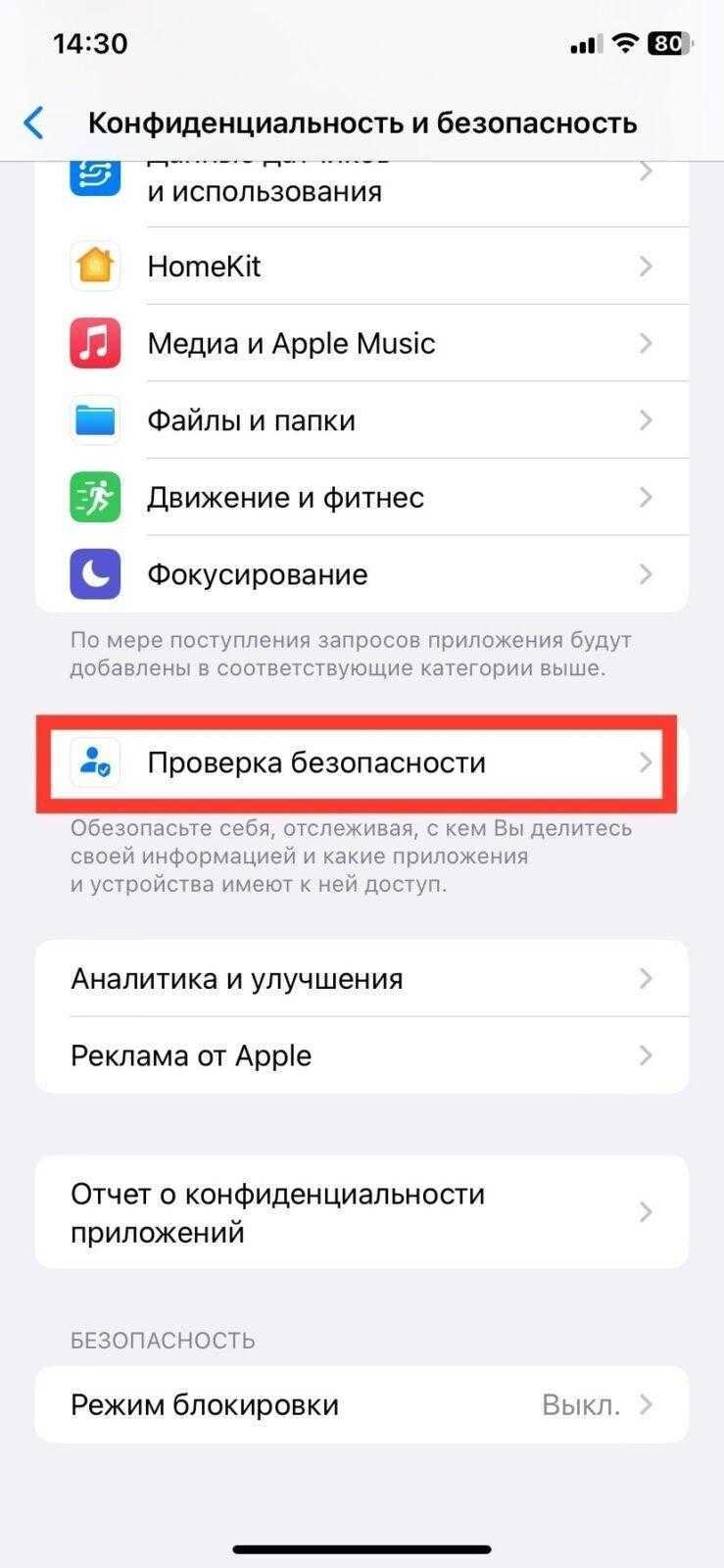This screenshot has height=1568, width=724.
Task: Open Медиа и Apple Music
Action: pos(362,343)
